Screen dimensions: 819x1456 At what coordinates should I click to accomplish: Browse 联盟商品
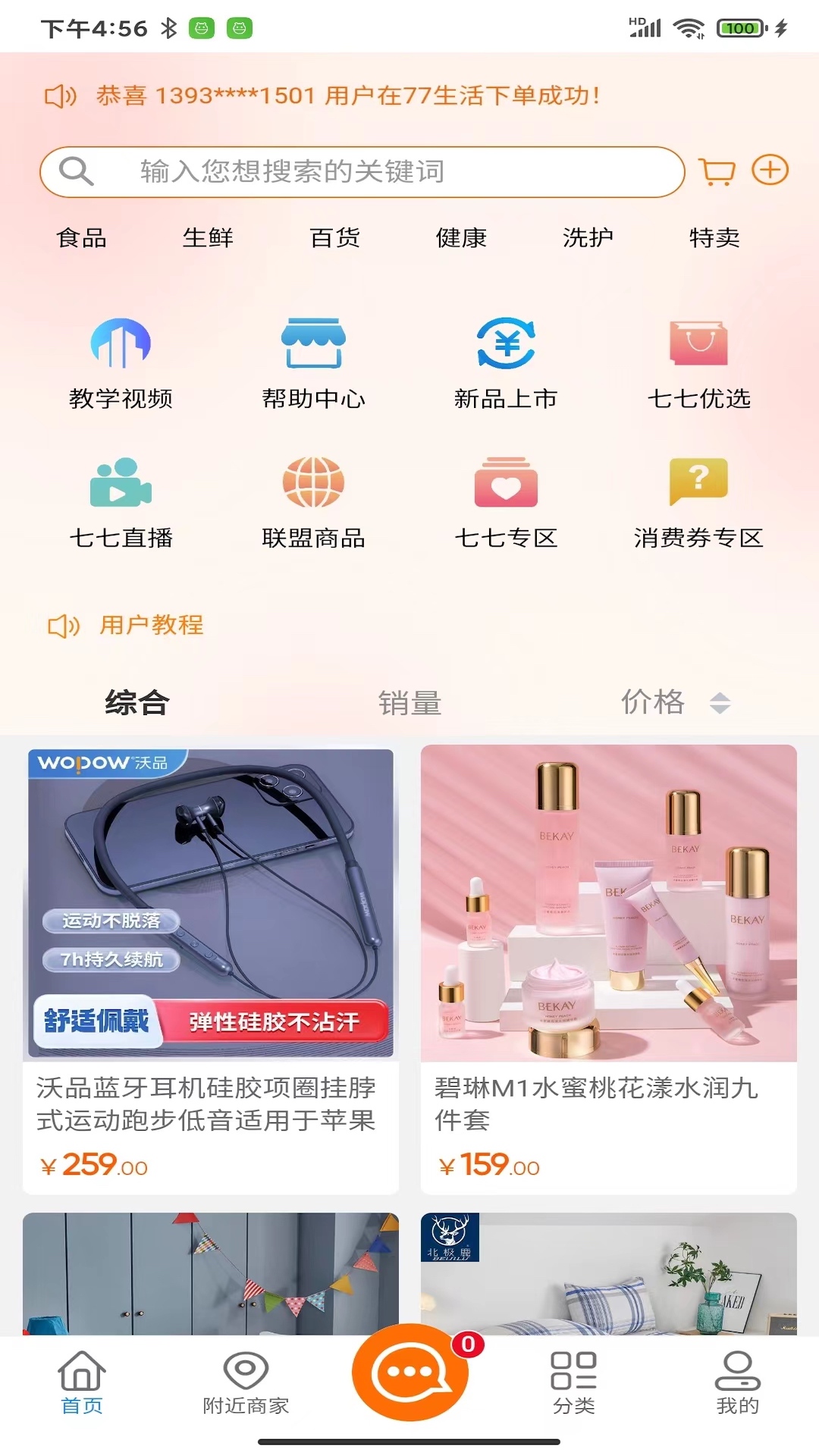(313, 503)
